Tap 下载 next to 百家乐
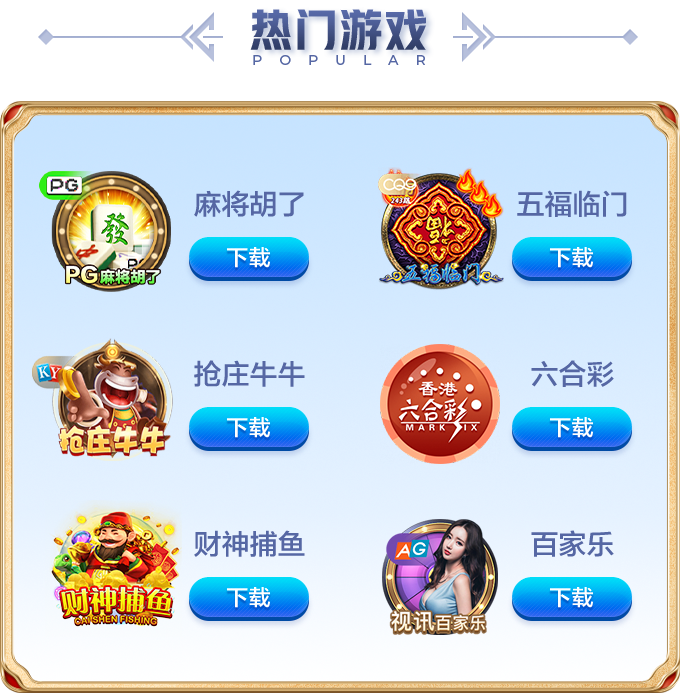Image resolution: width=680 pixels, height=693 pixels. click(x=571, y=598)
